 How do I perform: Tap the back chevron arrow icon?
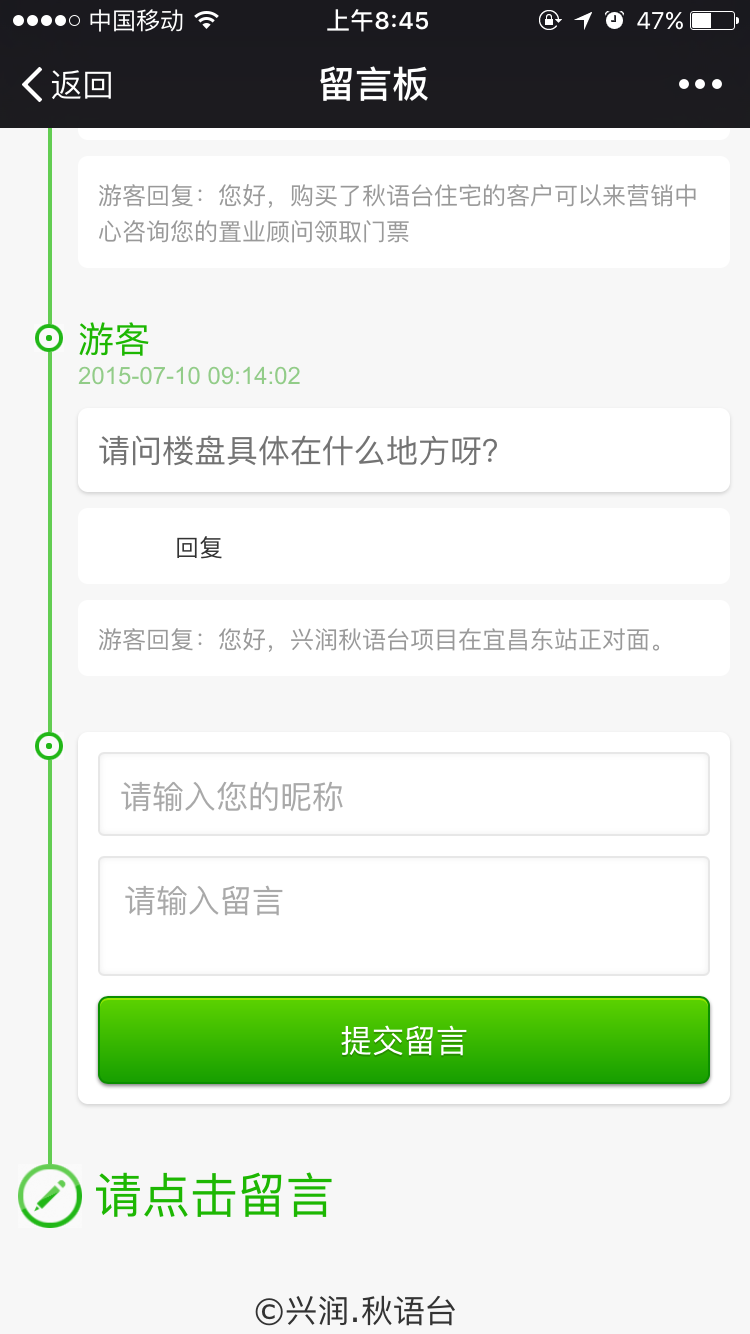tap(30, 84)
